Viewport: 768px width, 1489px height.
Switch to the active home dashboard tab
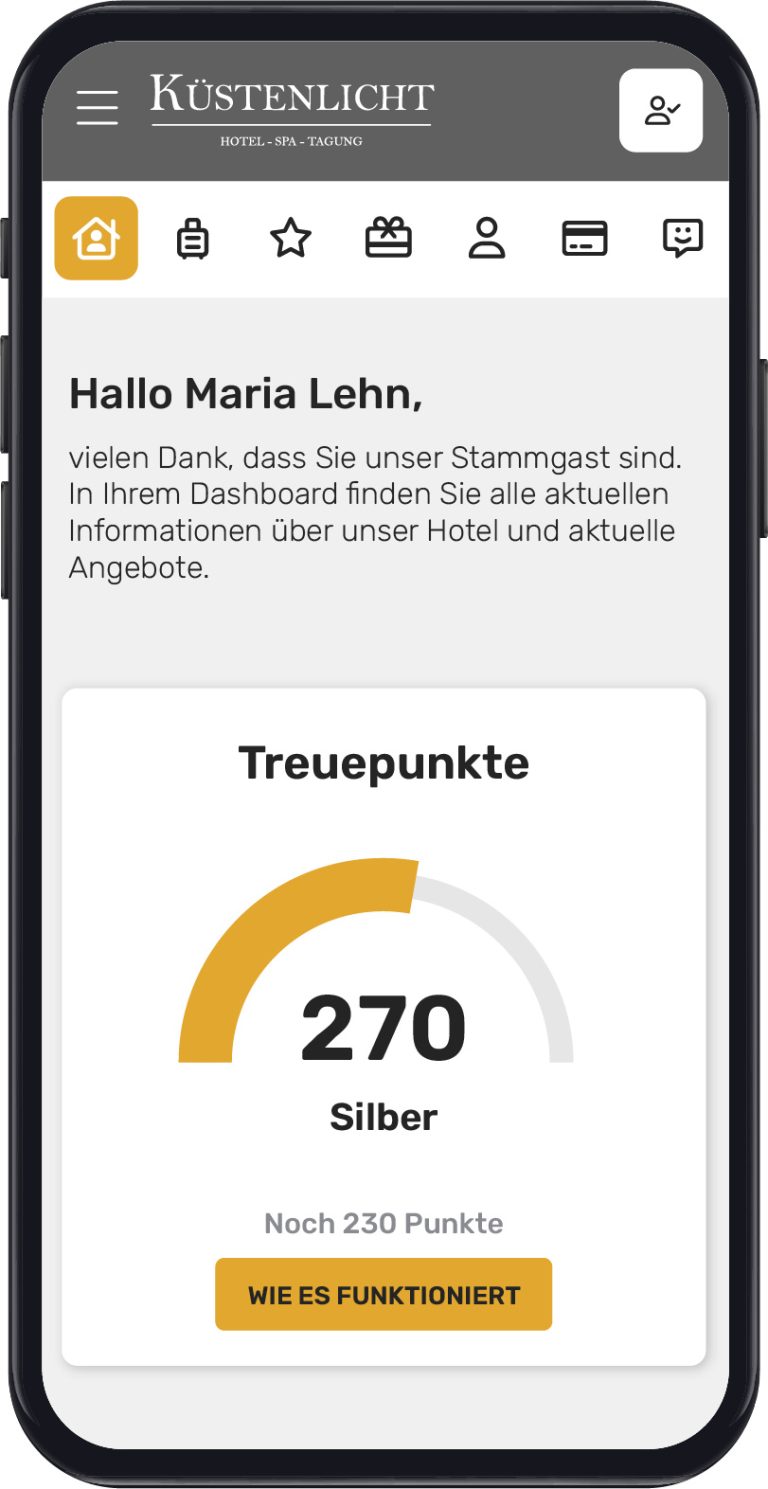96,238
